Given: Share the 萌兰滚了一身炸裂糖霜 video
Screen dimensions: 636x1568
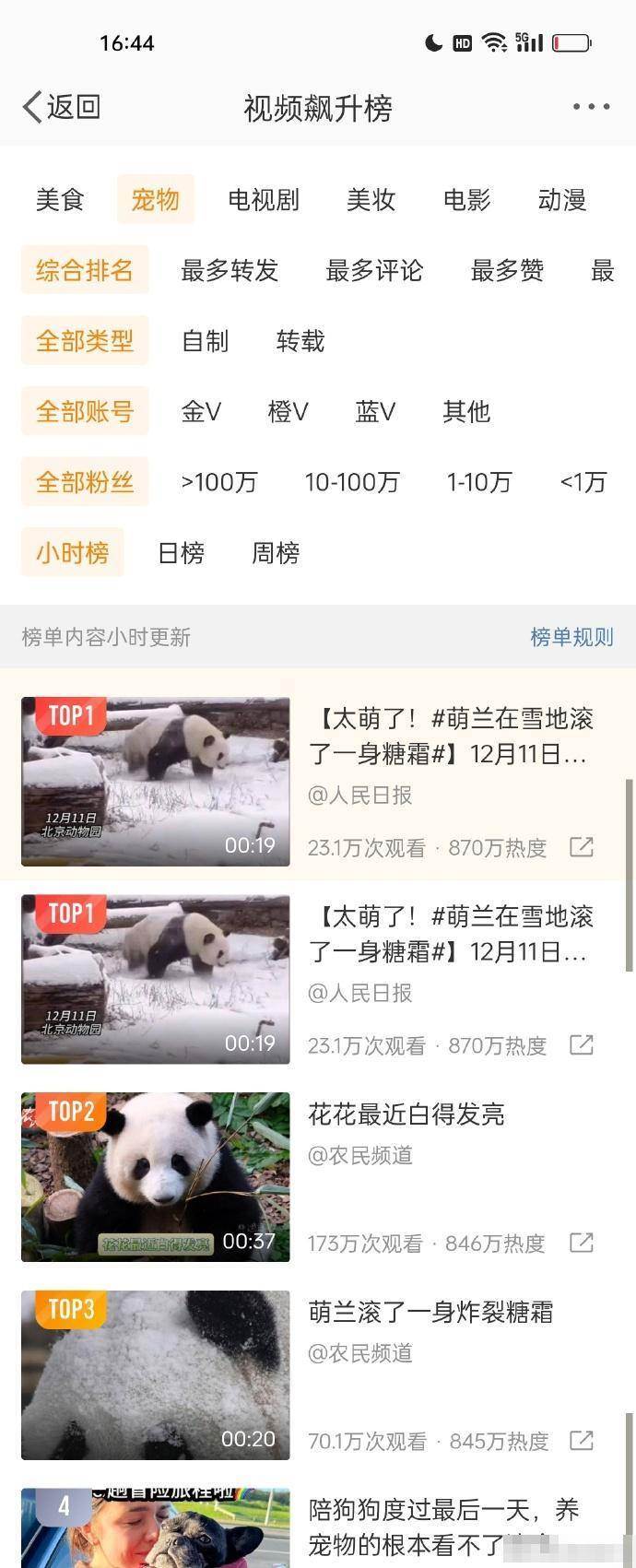Looking at the screenshot, I should tap(581, 1440).
